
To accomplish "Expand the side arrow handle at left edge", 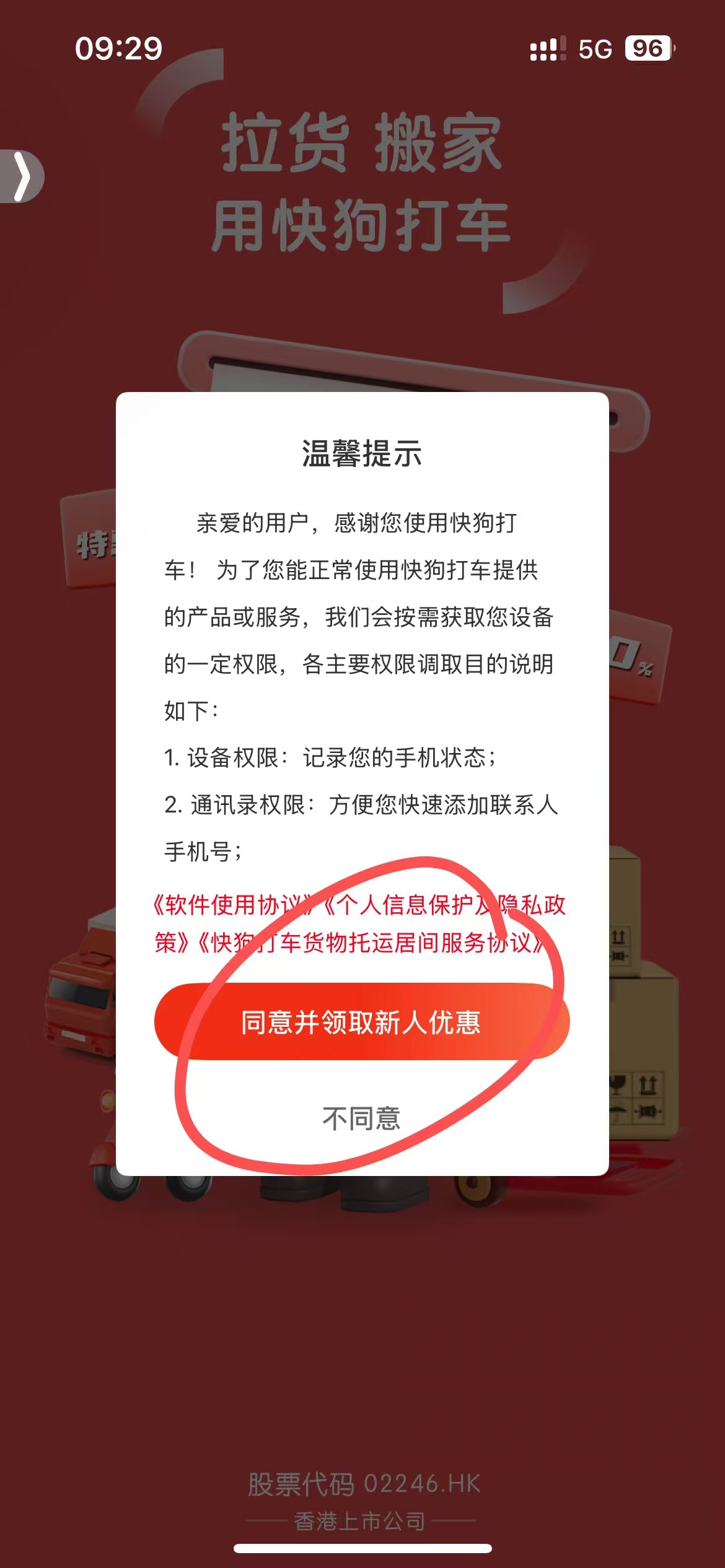I will 22,176.
